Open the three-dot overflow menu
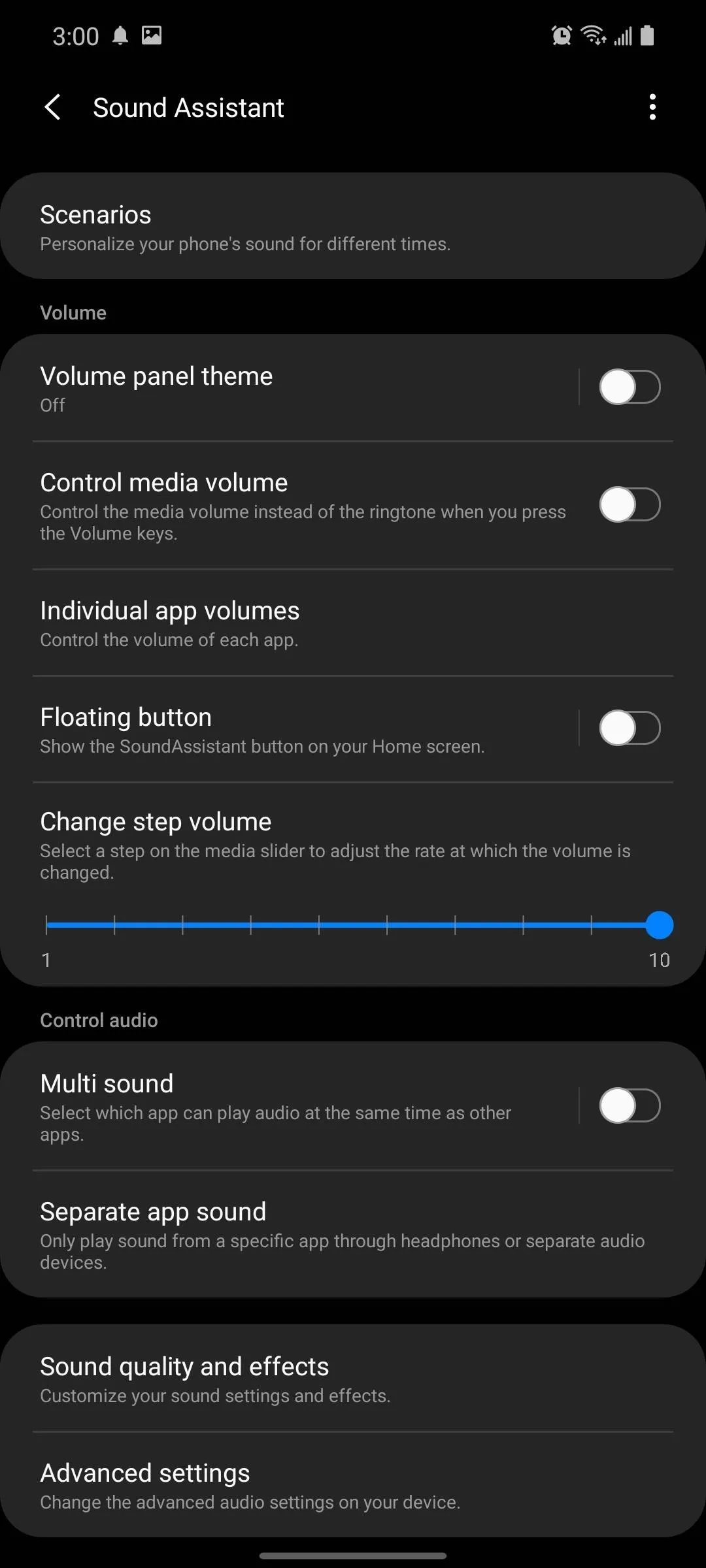The width and height of the screenshot is (706, 1568). [x=652, y=107]
